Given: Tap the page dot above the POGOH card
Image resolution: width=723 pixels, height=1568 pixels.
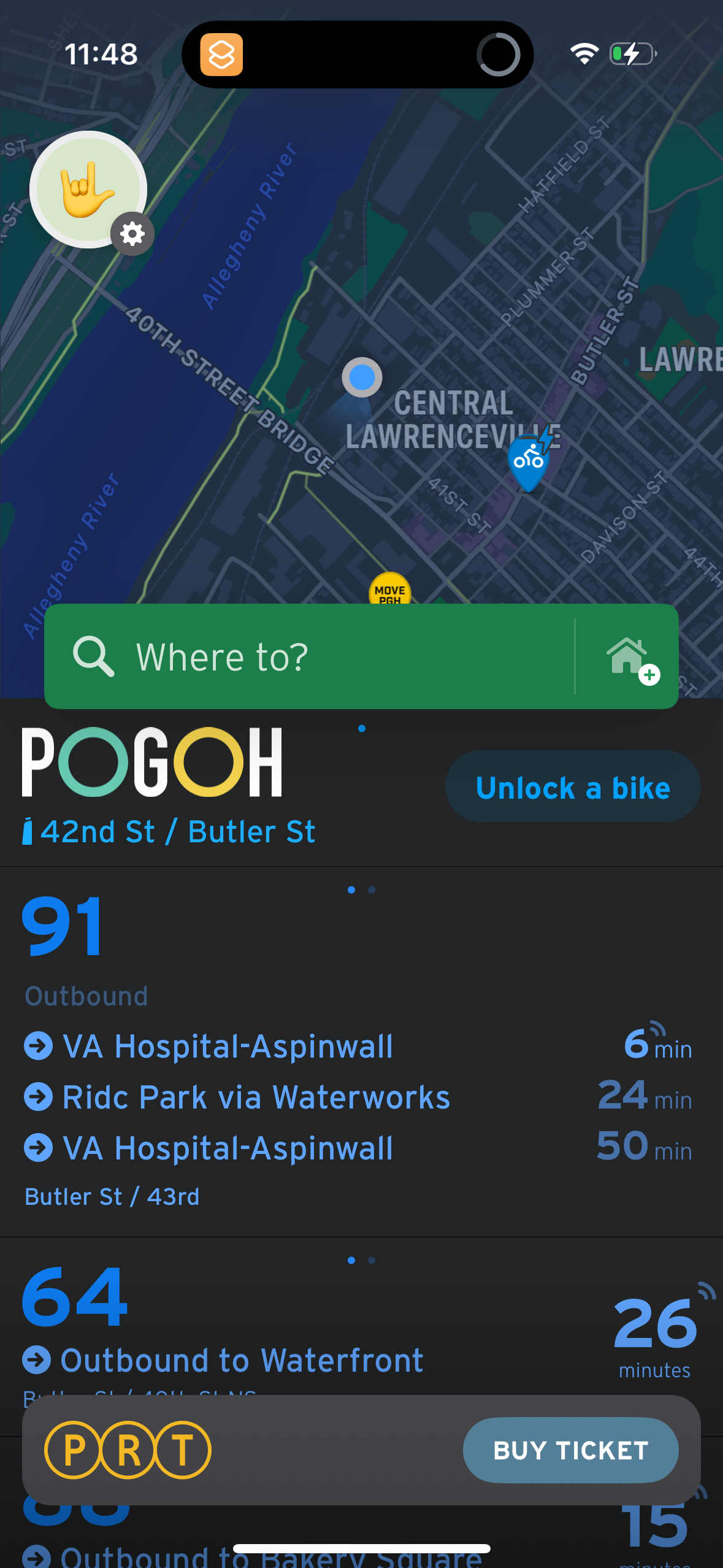Looking at the screenshot, I should (362, 728).
